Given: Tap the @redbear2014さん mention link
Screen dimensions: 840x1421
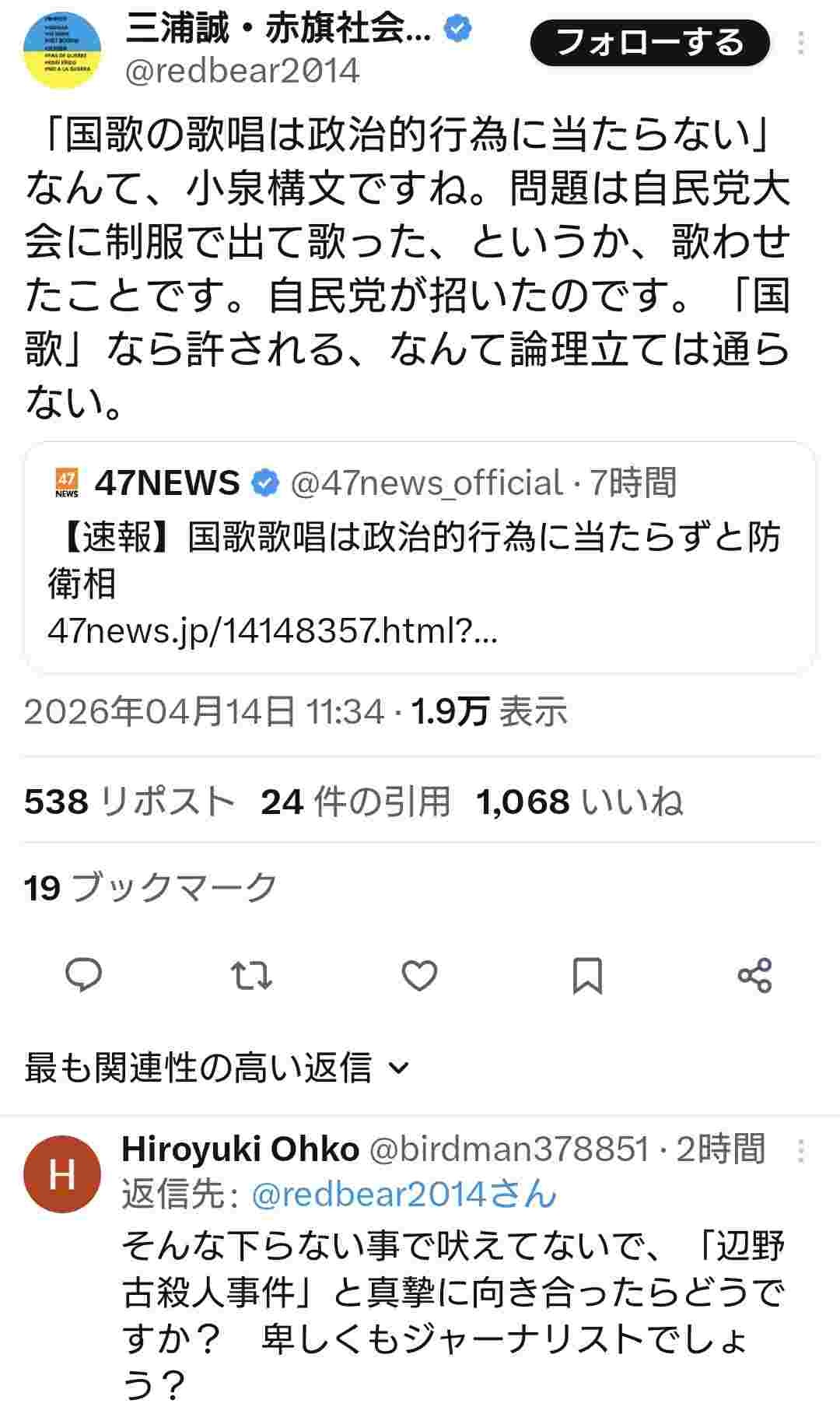Looking at the screenshot, I should (x=404, y=1194).
